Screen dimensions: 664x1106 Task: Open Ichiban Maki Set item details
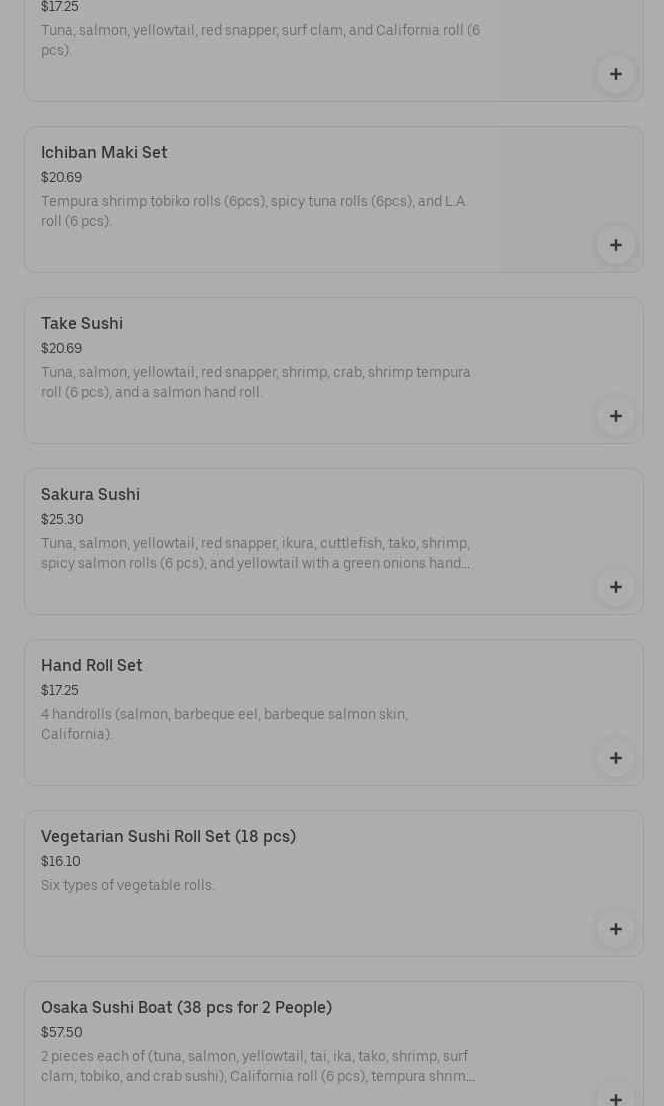[x=104, y=153]
